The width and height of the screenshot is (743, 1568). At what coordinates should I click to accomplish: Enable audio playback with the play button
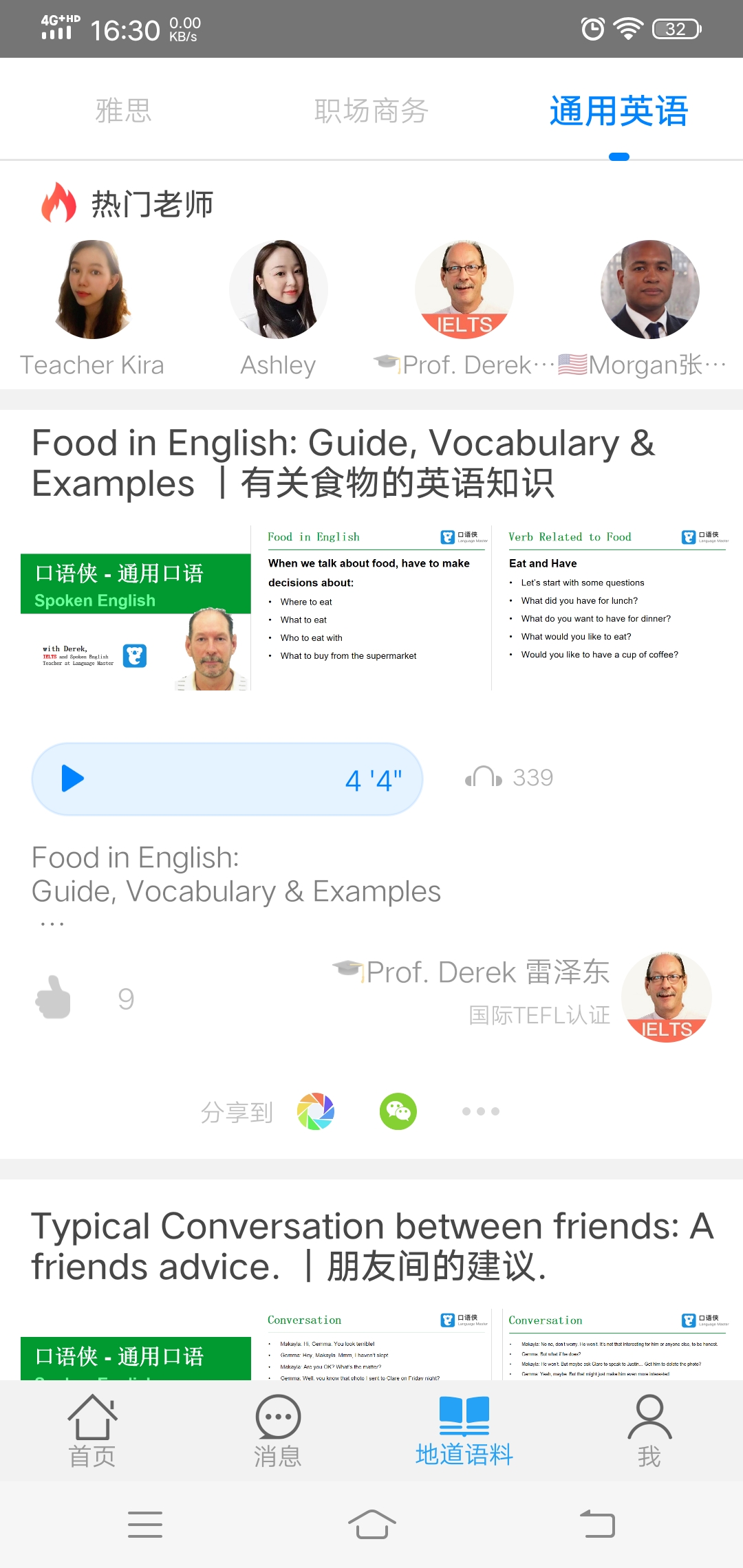72,778
